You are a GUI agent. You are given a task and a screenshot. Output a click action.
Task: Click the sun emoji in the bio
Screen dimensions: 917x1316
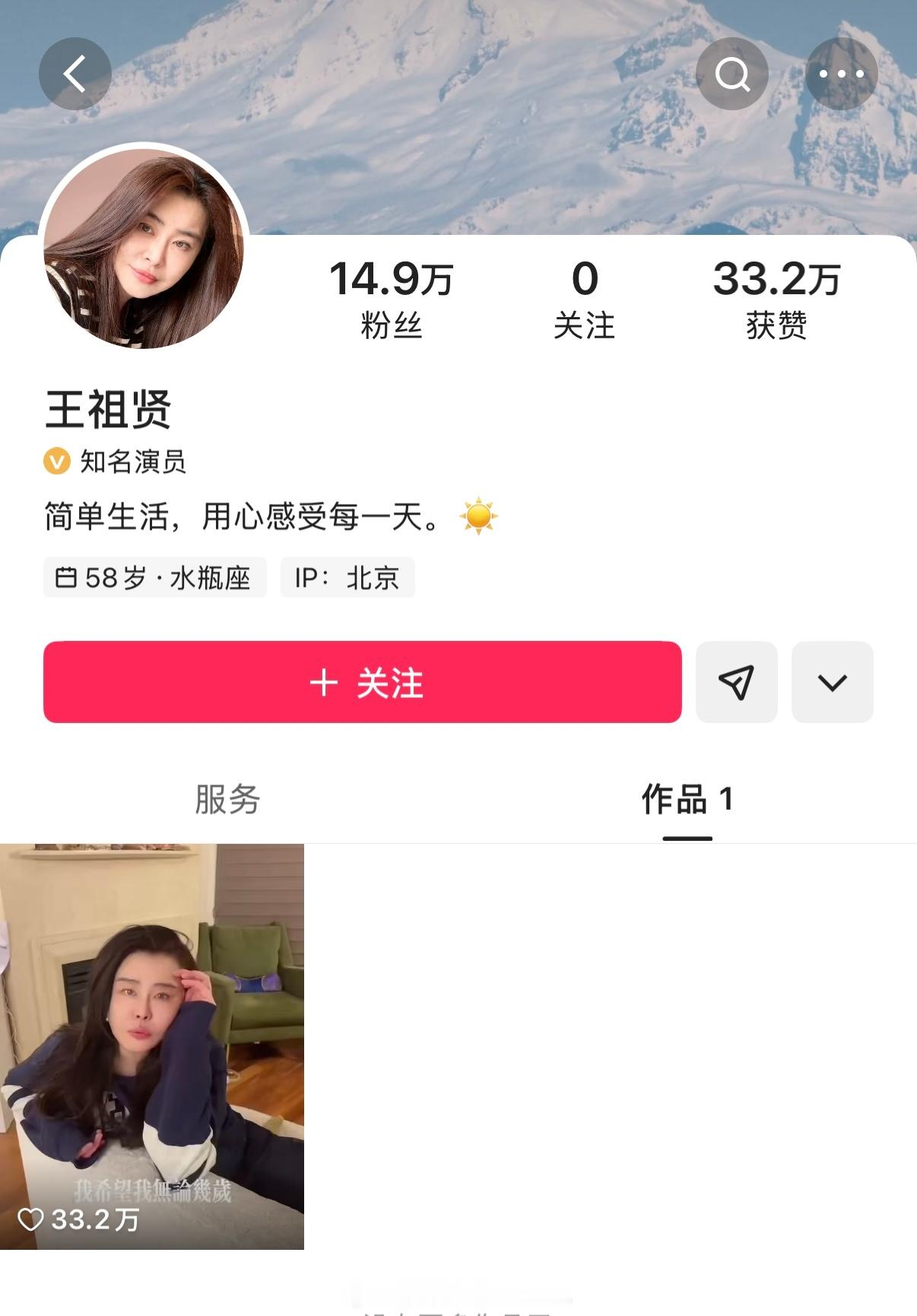[x=480, y=517]
